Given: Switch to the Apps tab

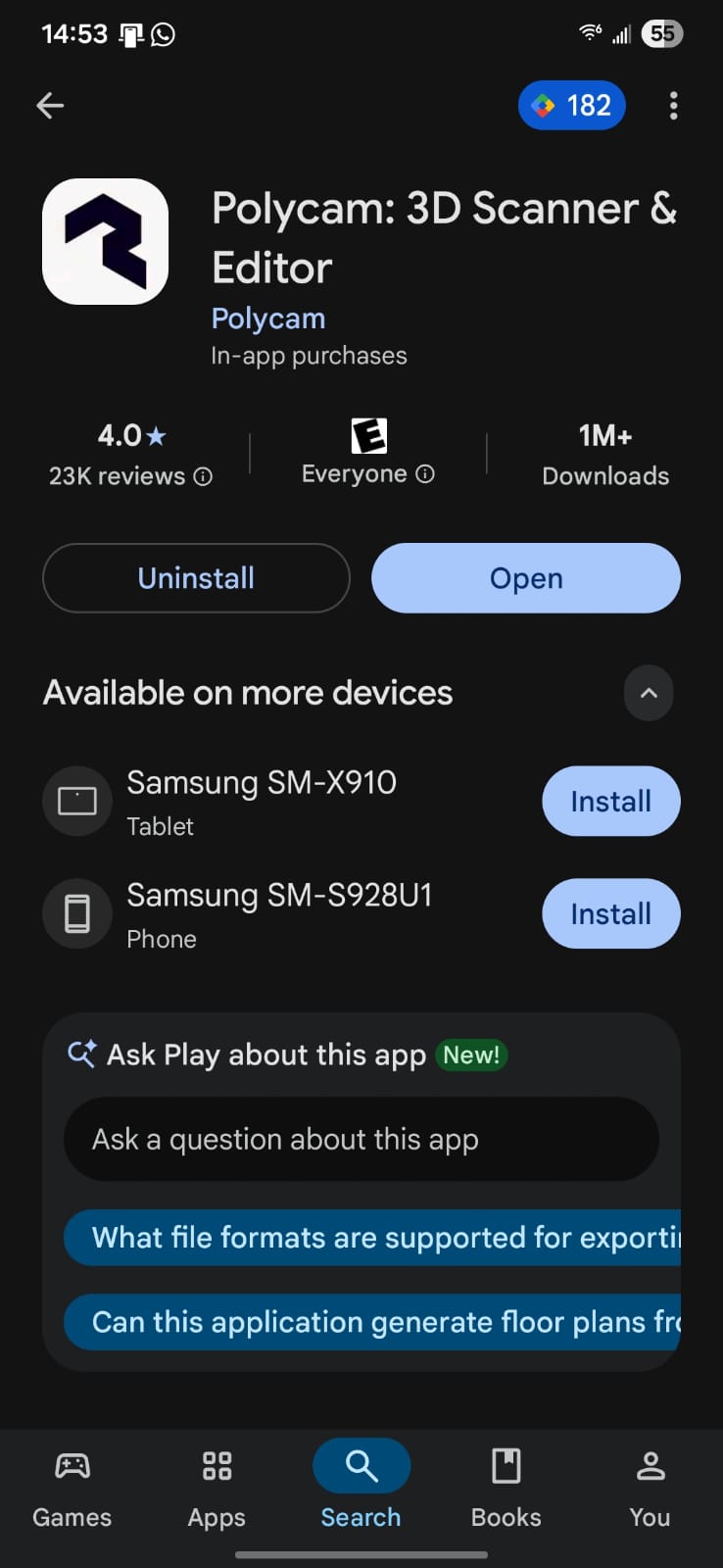Looking at the screenshot, I should (217, 1489).
